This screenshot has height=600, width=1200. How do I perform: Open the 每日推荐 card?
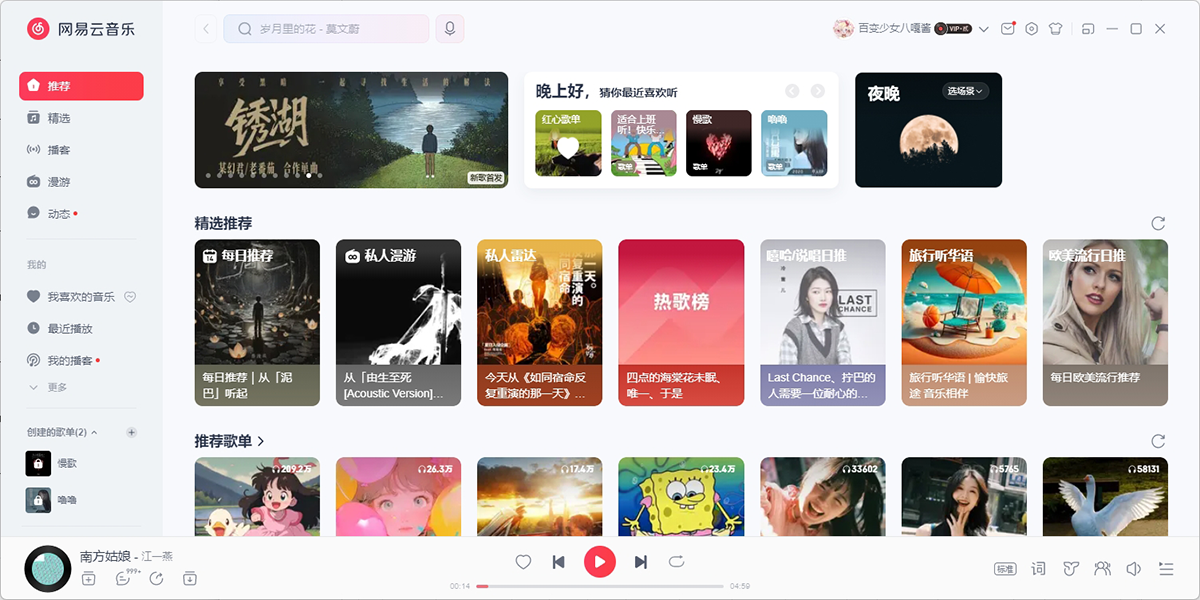(257, 322)
